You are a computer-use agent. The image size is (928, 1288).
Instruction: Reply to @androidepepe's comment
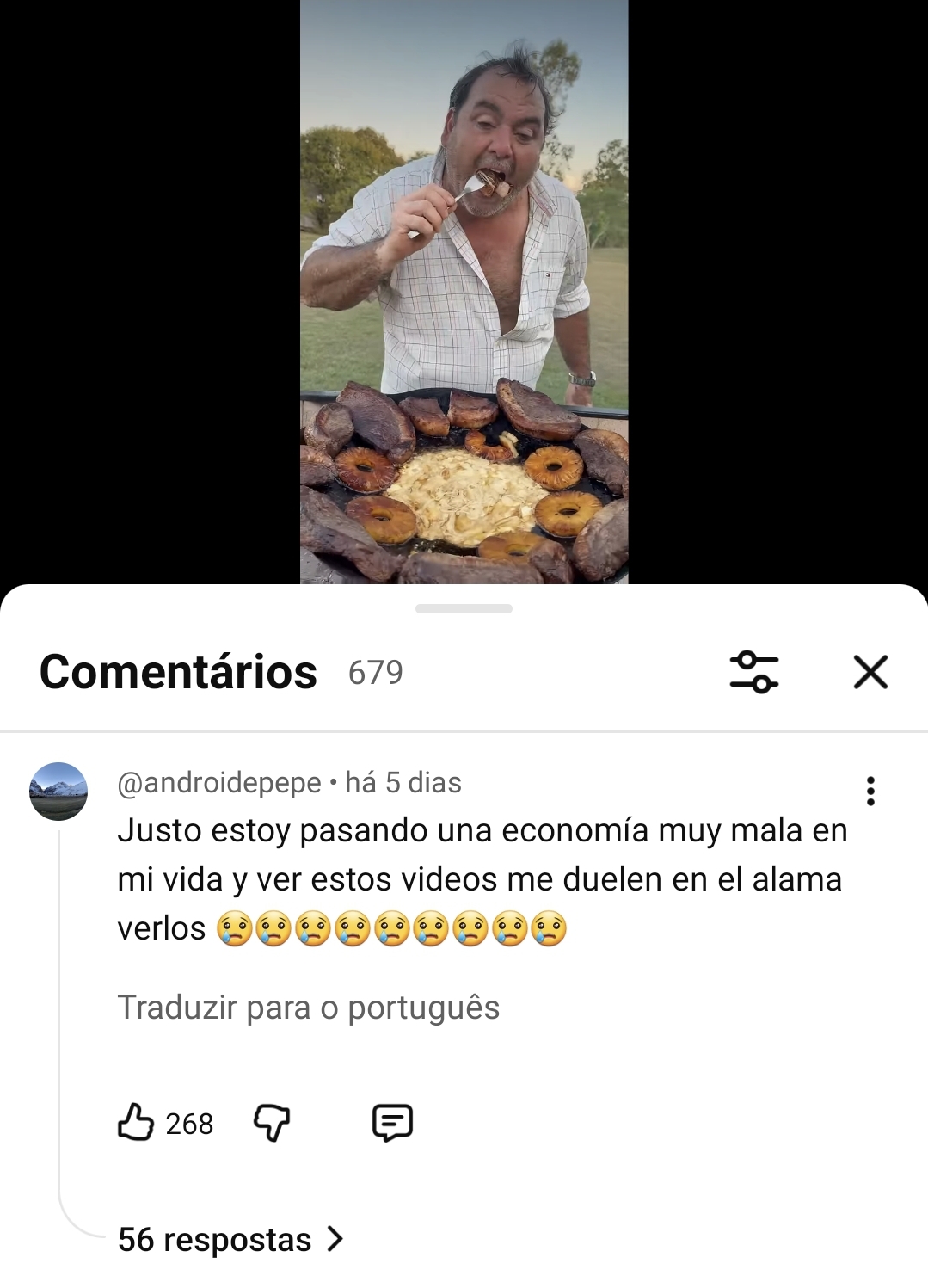point(392,1123)
